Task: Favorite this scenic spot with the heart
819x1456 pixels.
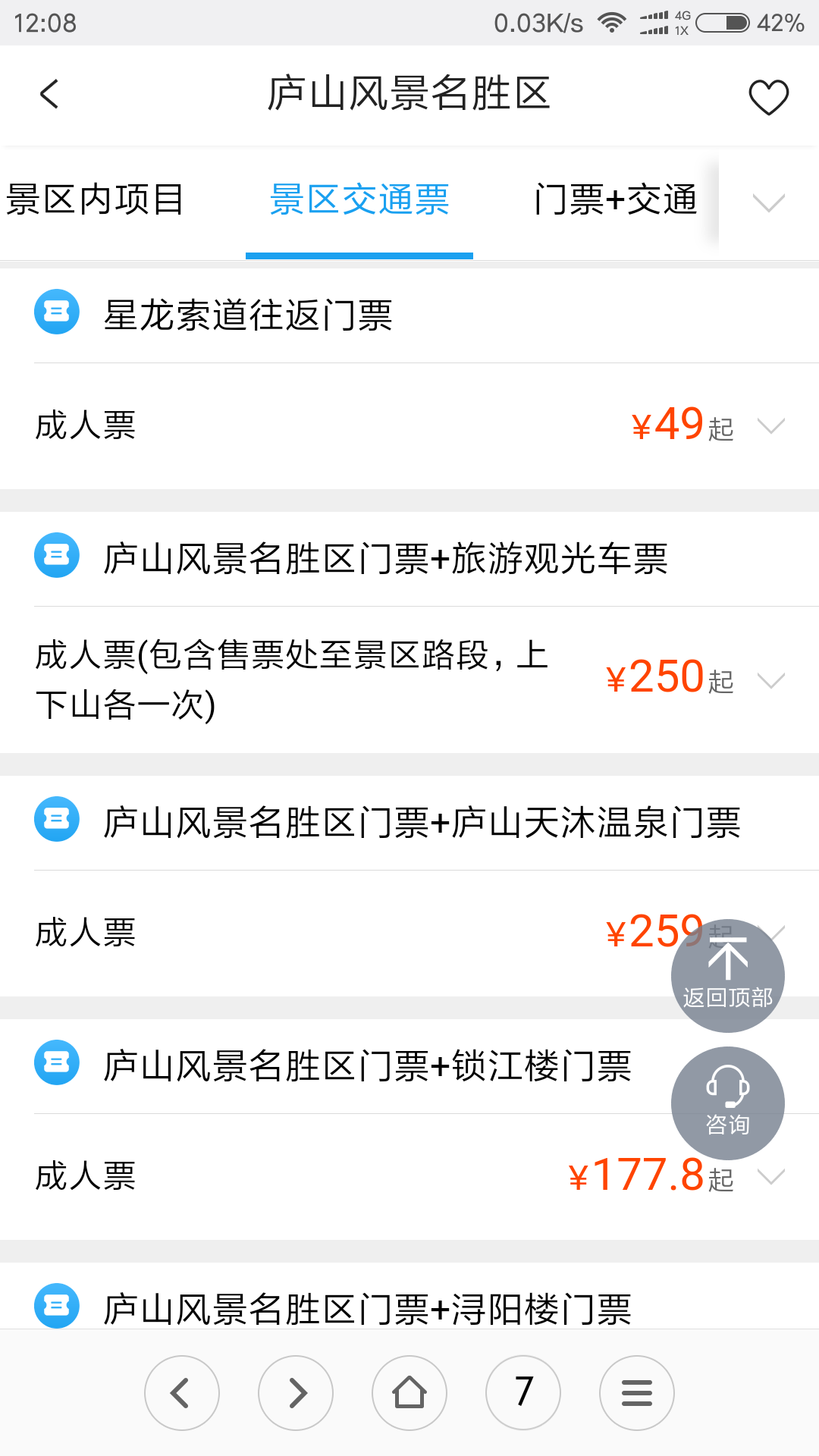Action: pos(769,97)
